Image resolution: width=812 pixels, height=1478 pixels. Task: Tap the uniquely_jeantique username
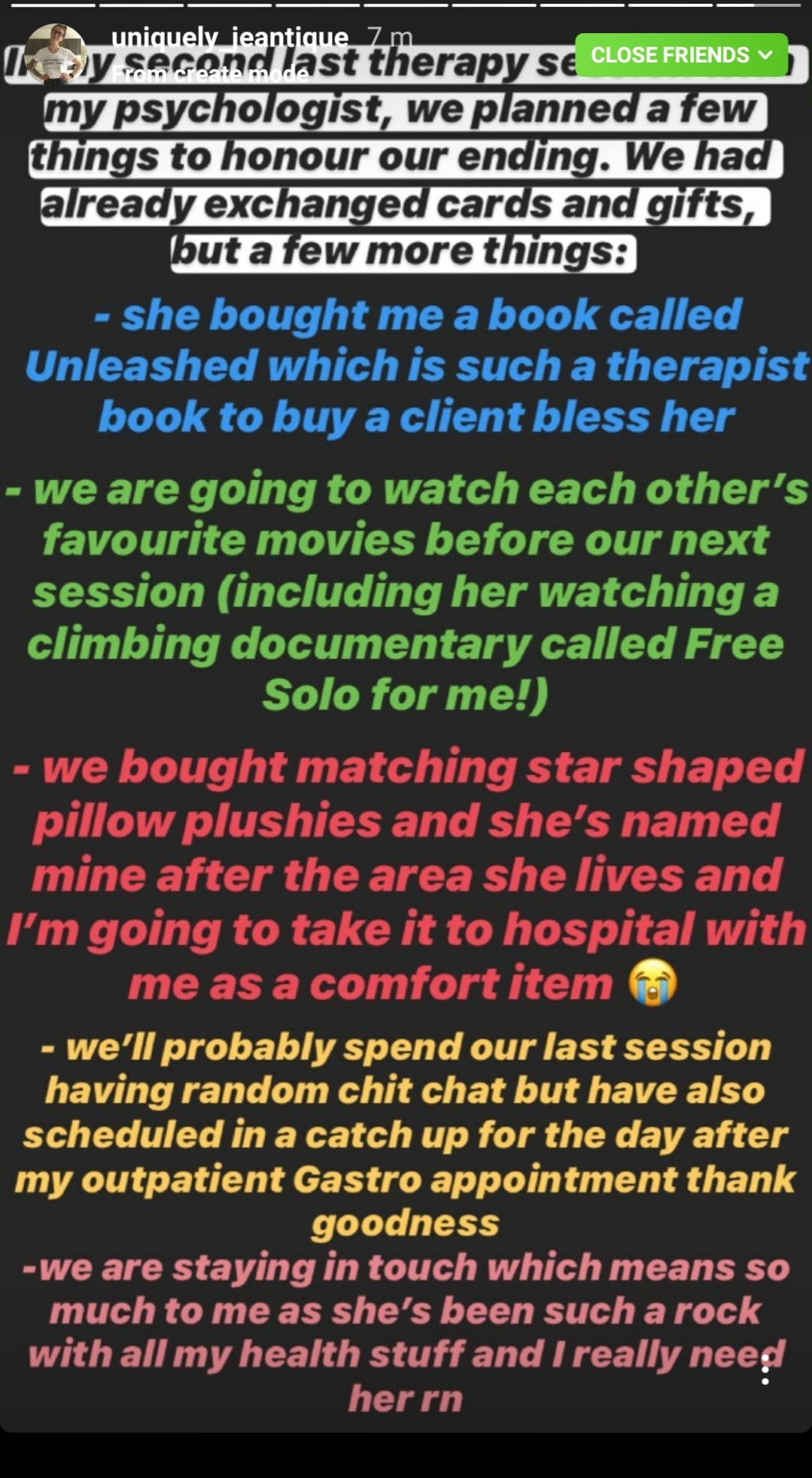point(230,37)
